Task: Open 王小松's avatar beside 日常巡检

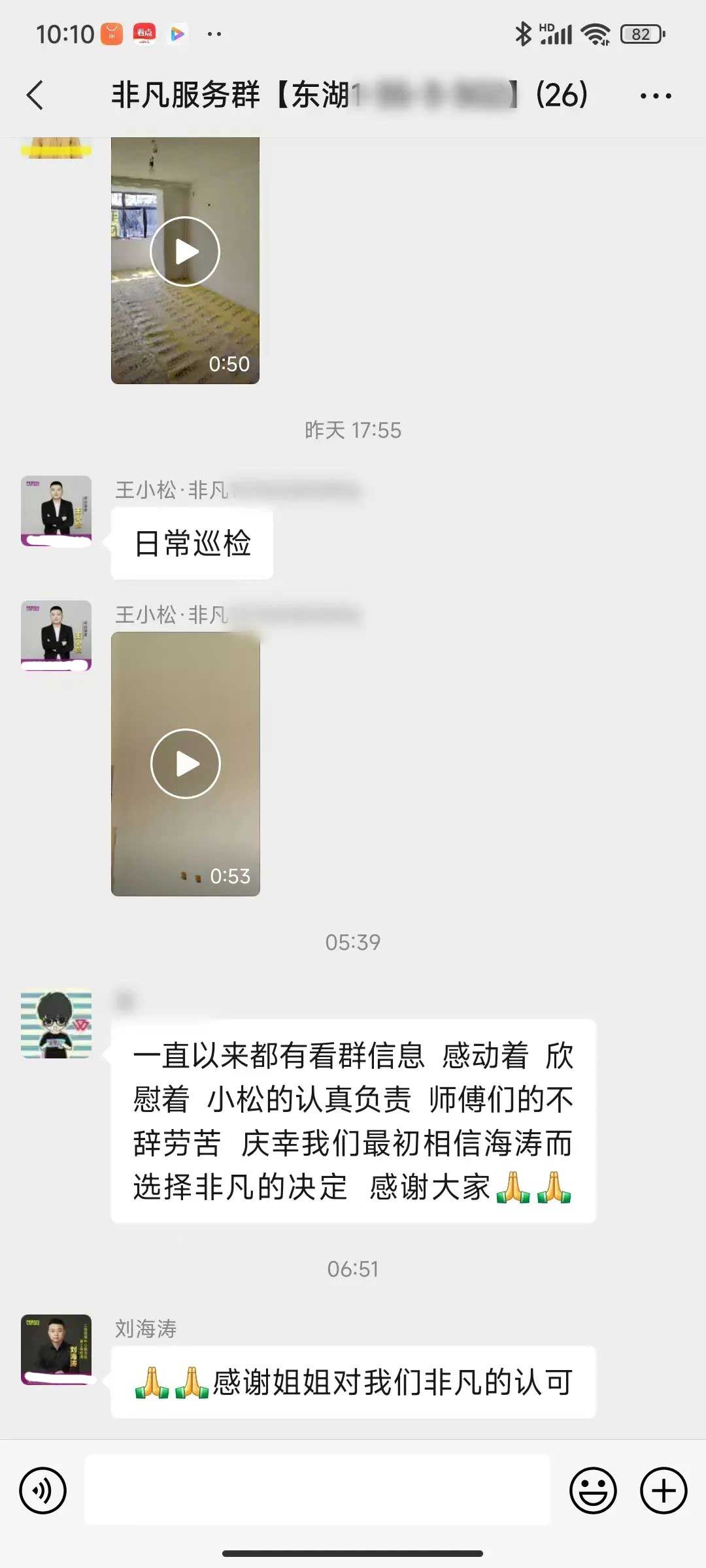Action: [x=56, y=511]
